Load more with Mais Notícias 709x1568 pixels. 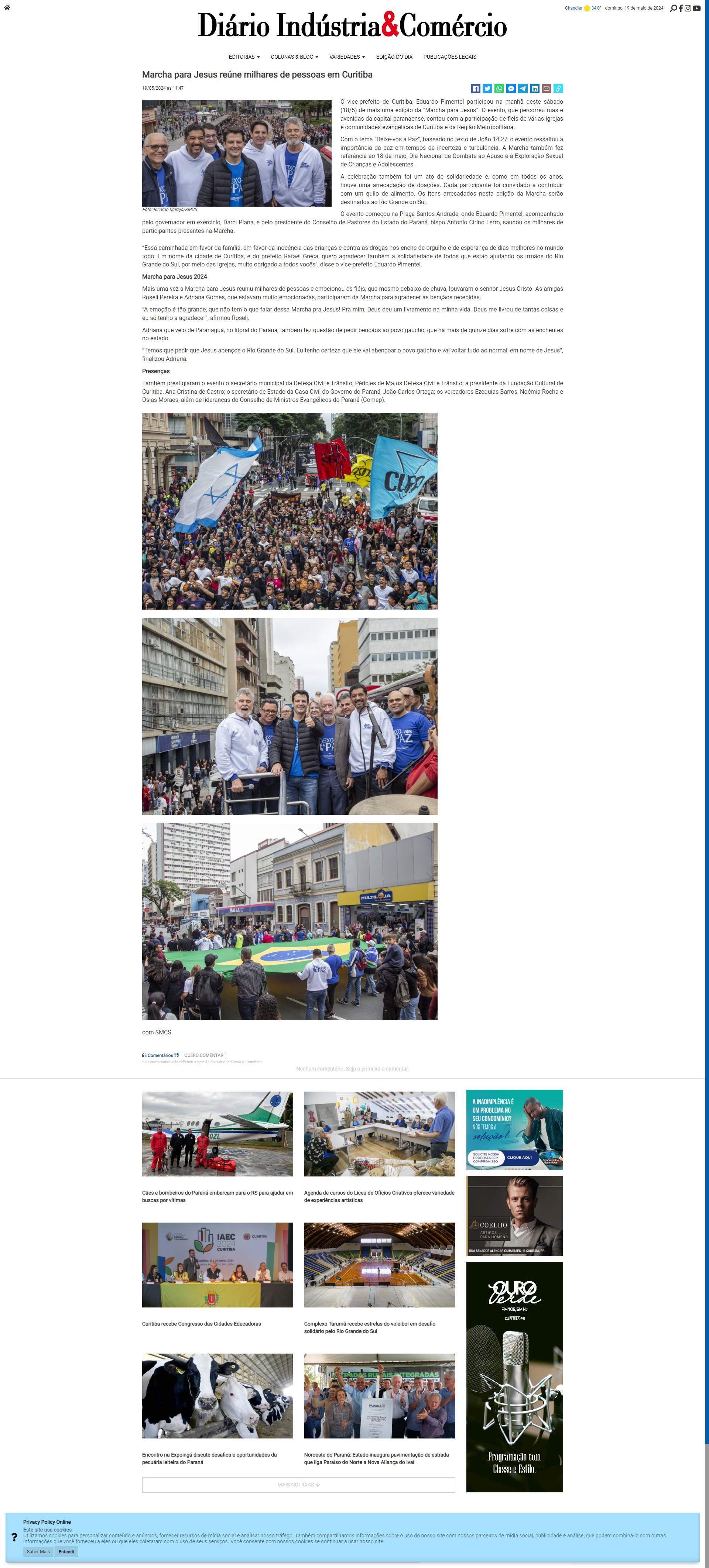(x=298, y=1485)
